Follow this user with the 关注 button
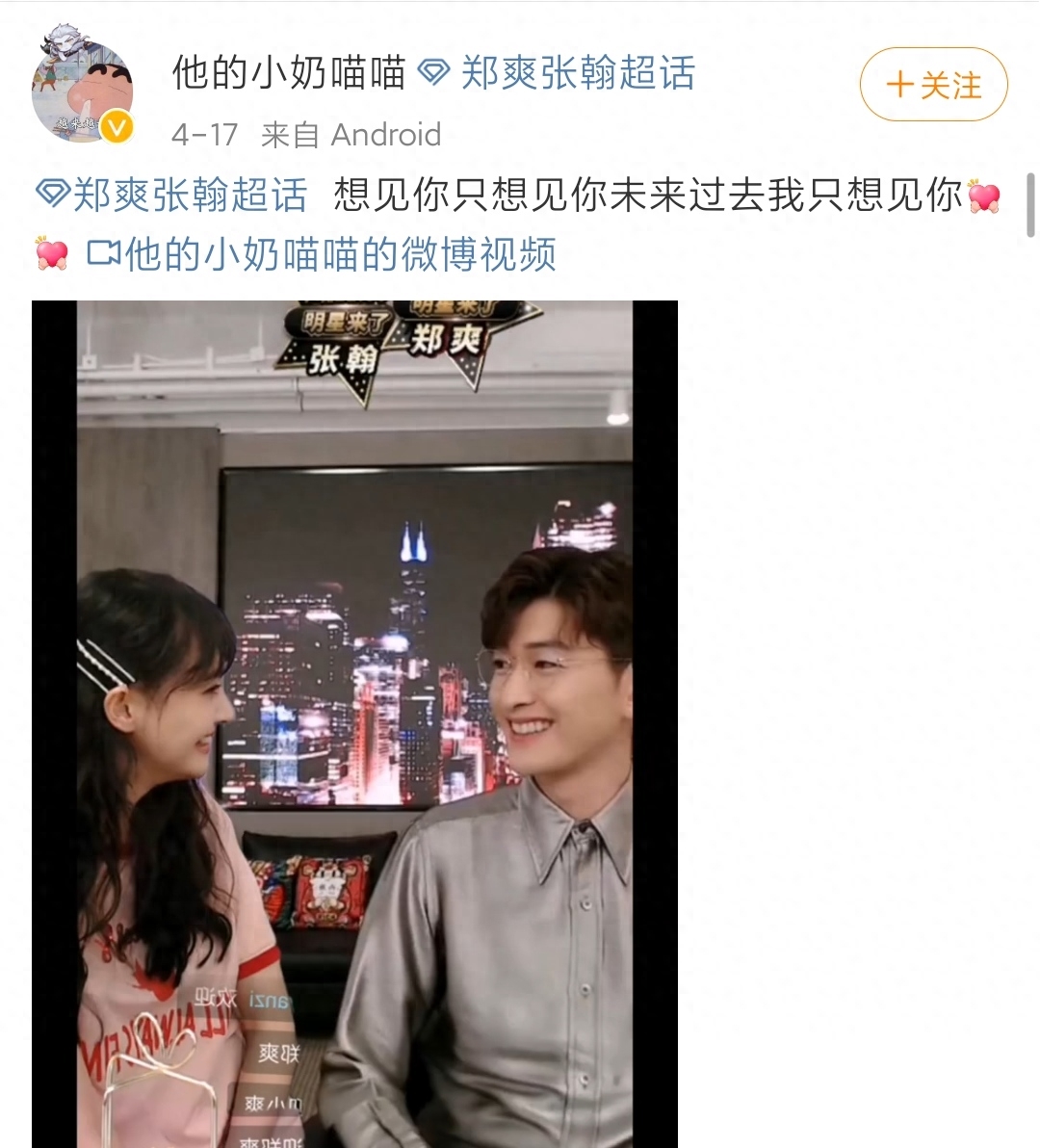 click(x=933, y=85)
